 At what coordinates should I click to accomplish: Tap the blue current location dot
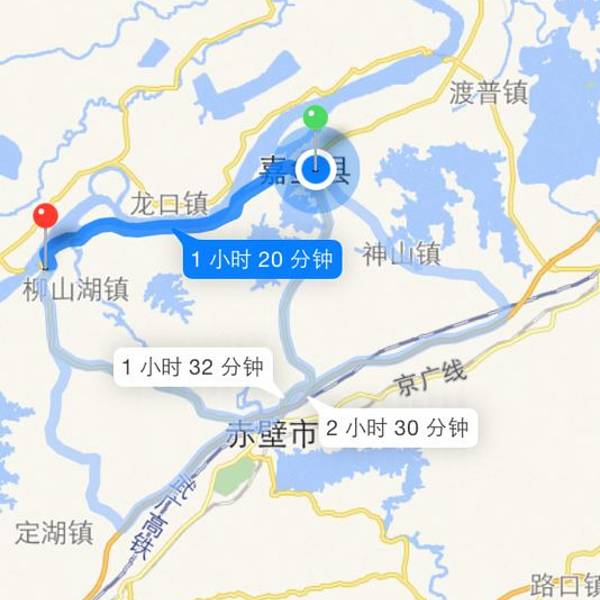[x=315, y=172]
